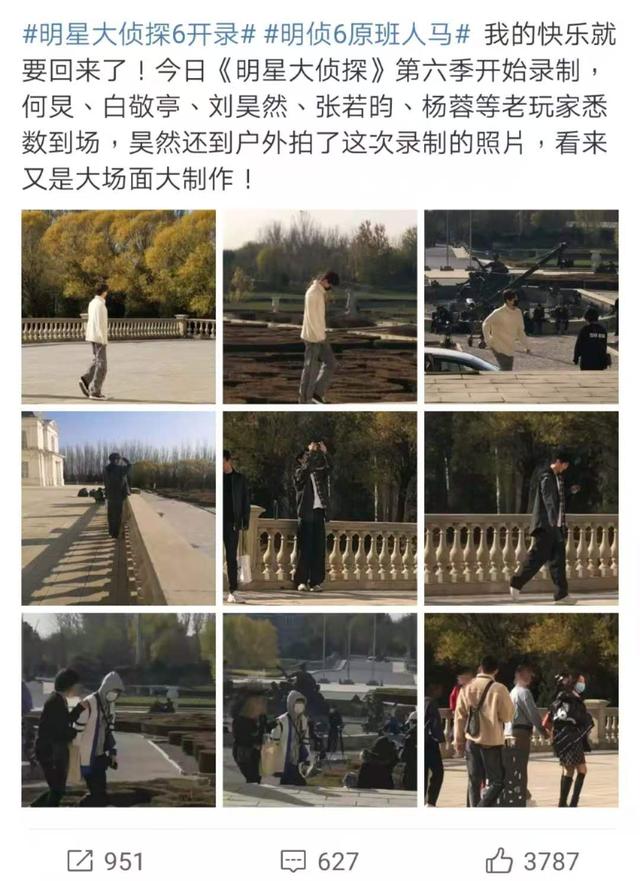Viewport: 640px width, 881px height.
Task: Open the 627 comments
Action: (319, 859)
